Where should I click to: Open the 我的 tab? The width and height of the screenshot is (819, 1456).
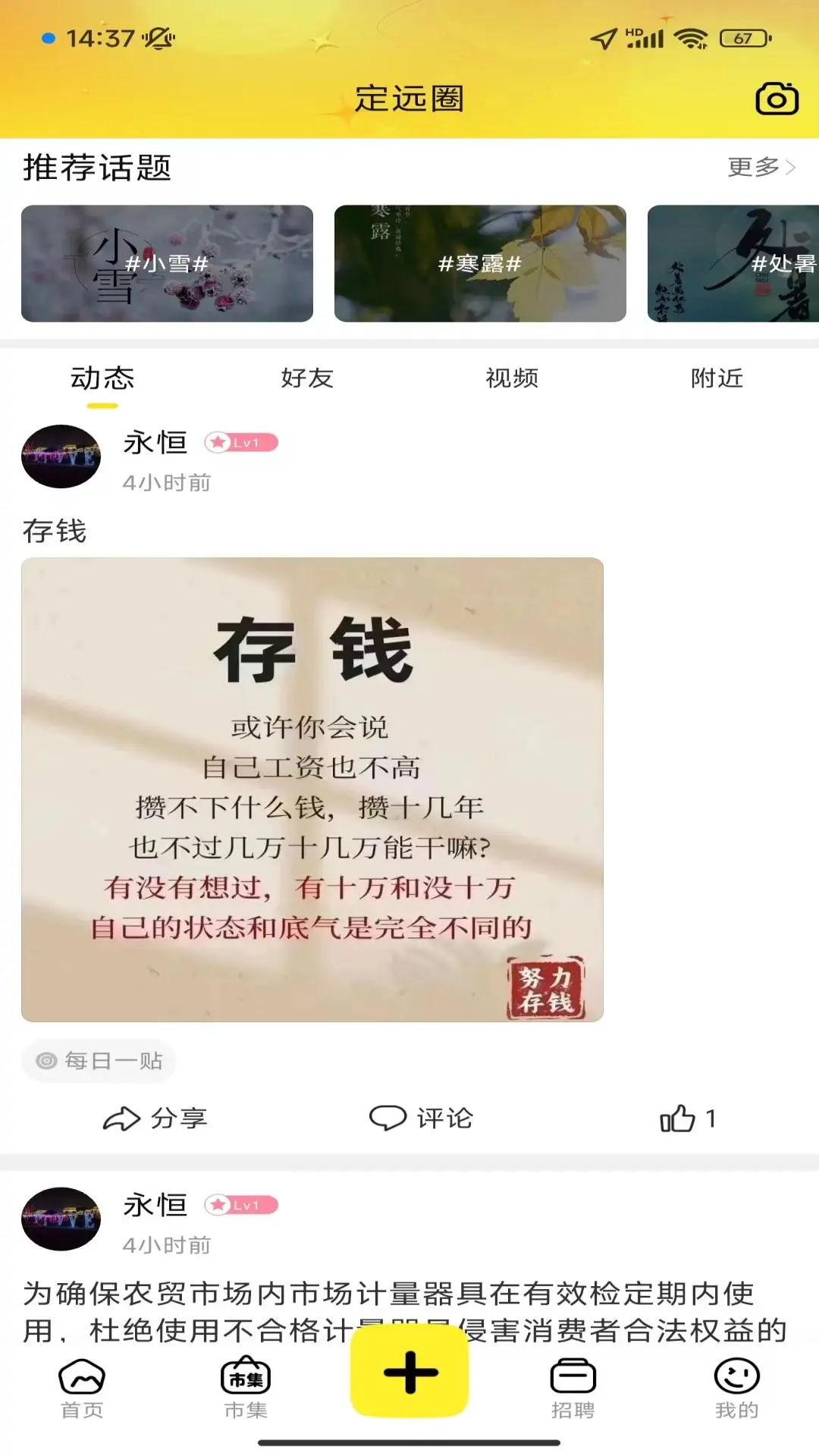[x=736, y=1388]
